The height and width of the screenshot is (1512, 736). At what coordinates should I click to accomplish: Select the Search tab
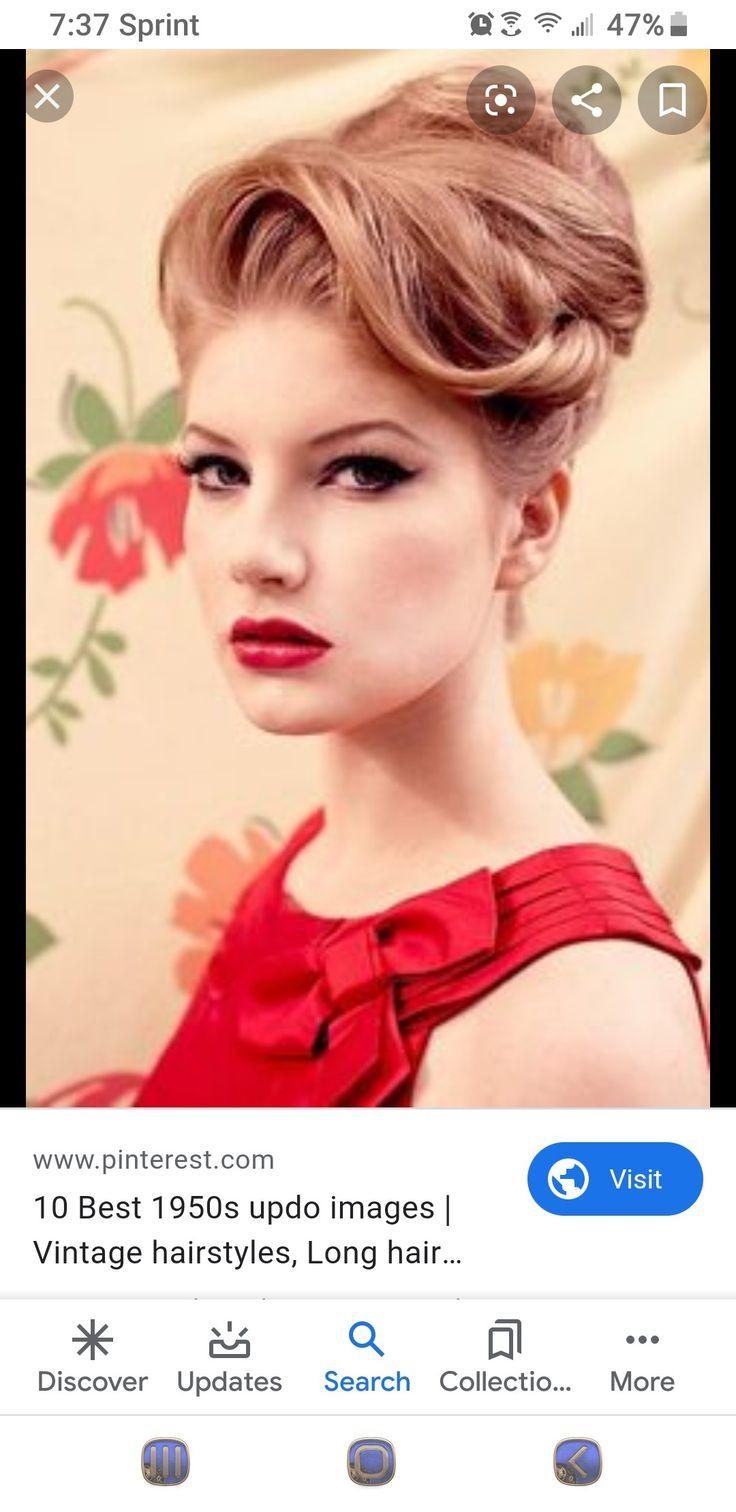pyautogui.click(x=367, y=1357)
